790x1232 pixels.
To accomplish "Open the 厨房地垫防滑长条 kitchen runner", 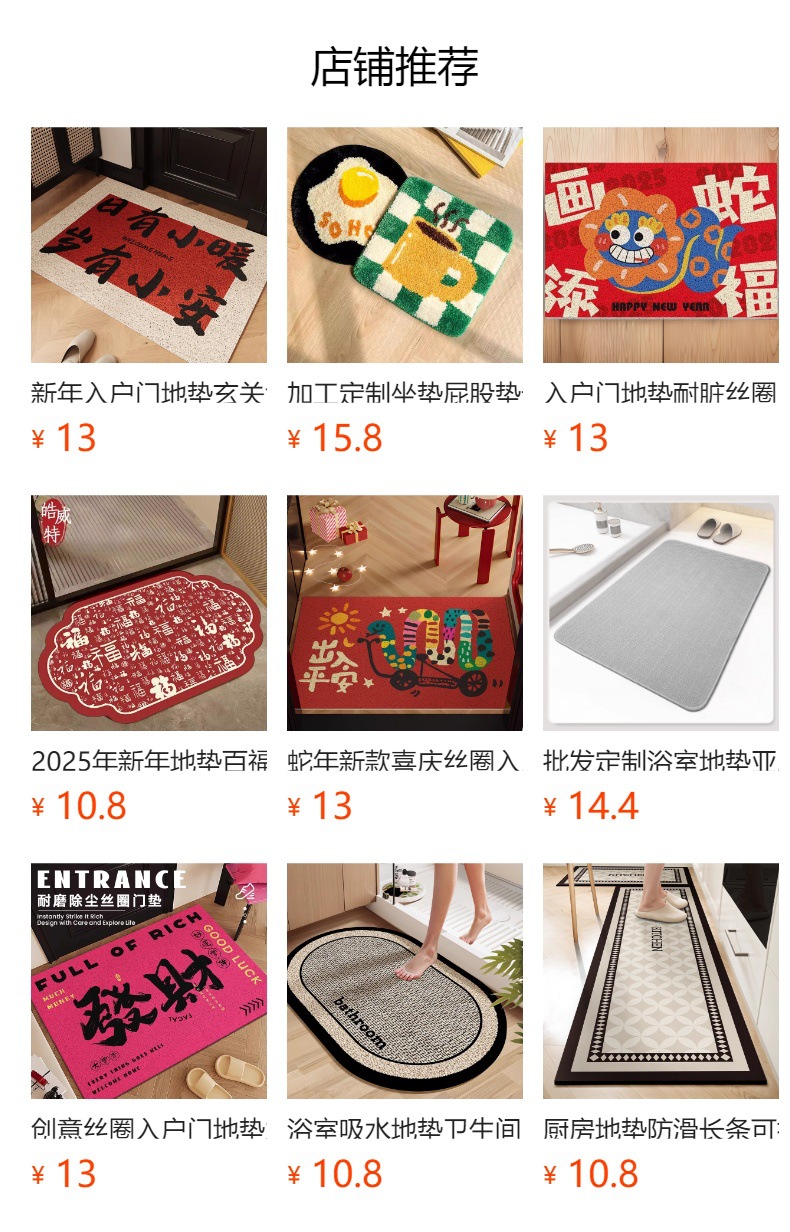I will click(x=660, y=981).
